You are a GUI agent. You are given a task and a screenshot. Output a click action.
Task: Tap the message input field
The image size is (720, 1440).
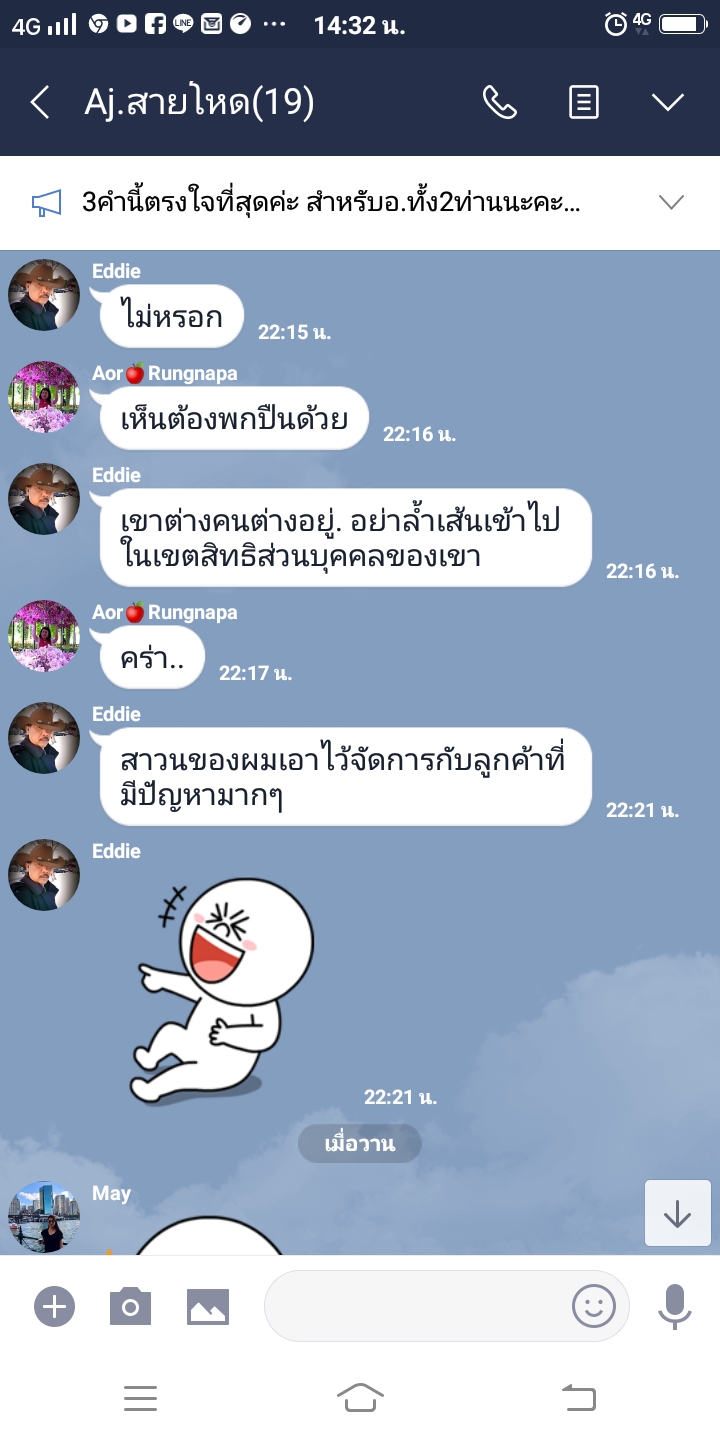click(415, 1306)
